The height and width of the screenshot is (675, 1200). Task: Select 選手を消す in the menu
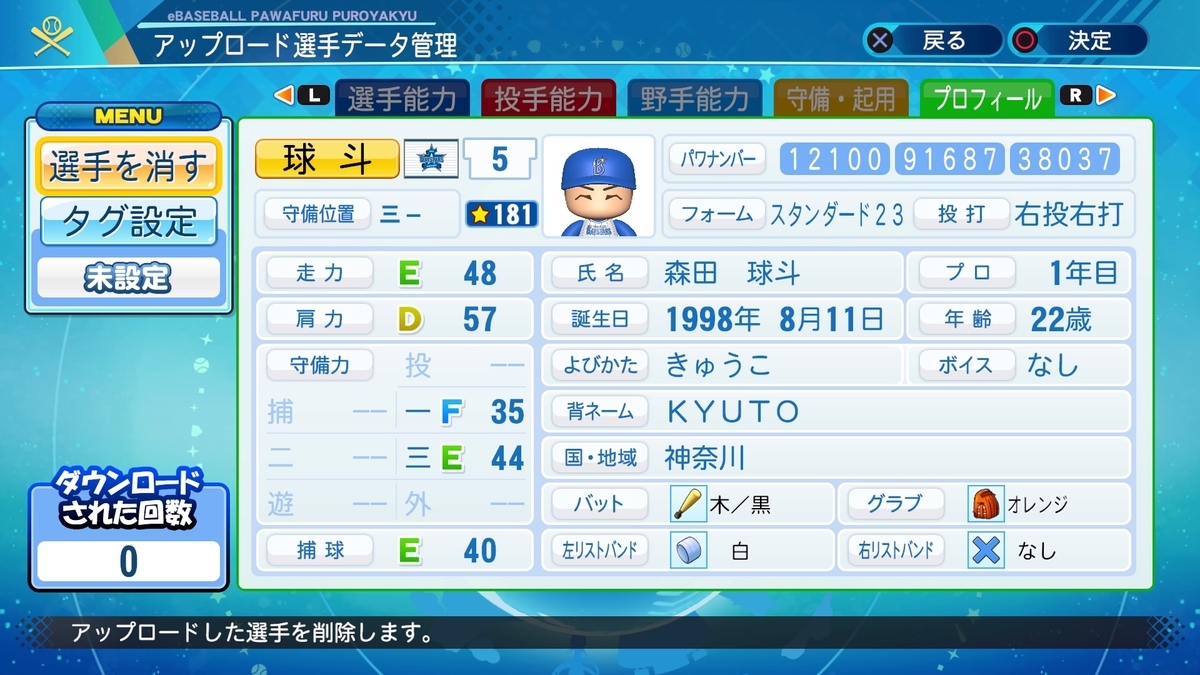pos(128,166)
